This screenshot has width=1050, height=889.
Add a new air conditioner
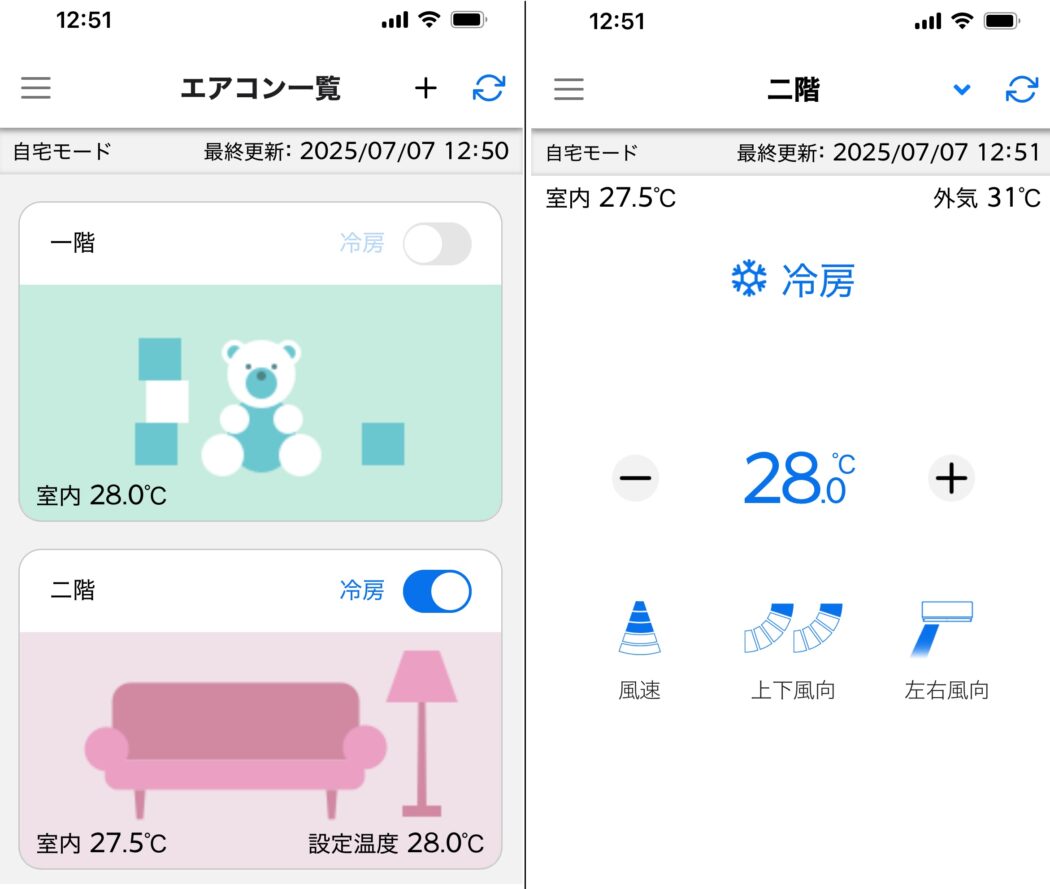426,89
